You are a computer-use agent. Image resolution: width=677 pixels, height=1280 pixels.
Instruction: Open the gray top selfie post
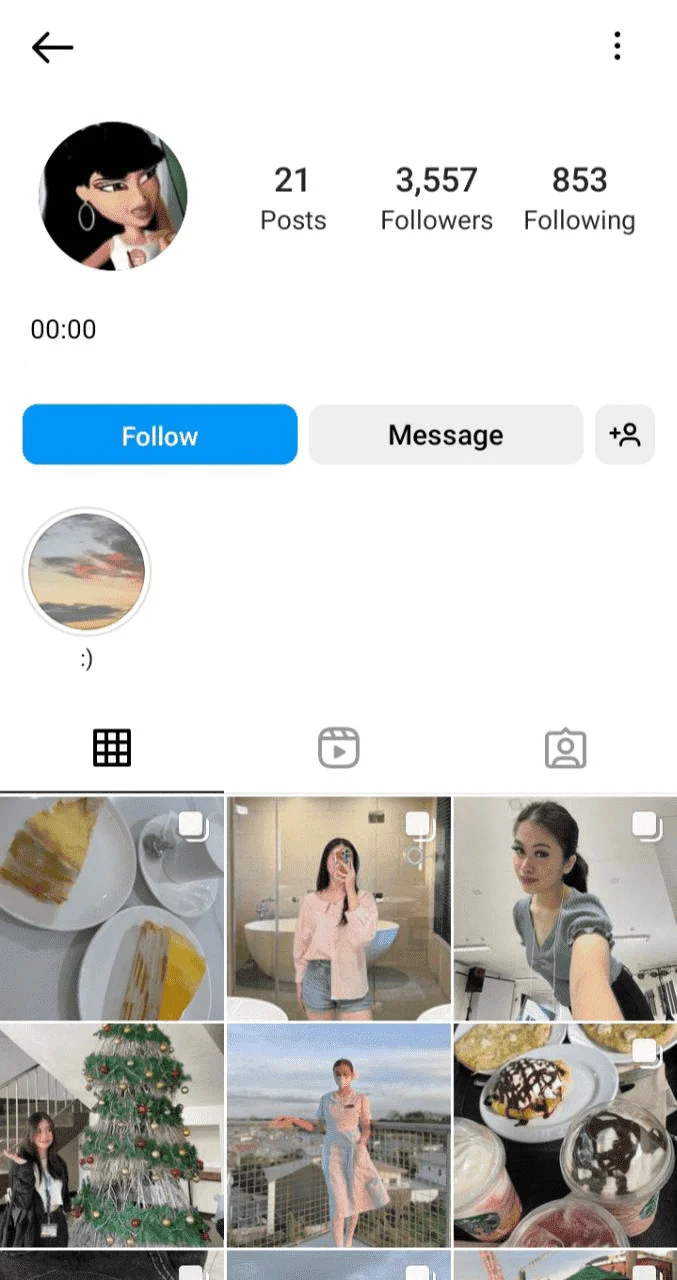[x=565, y=908]
